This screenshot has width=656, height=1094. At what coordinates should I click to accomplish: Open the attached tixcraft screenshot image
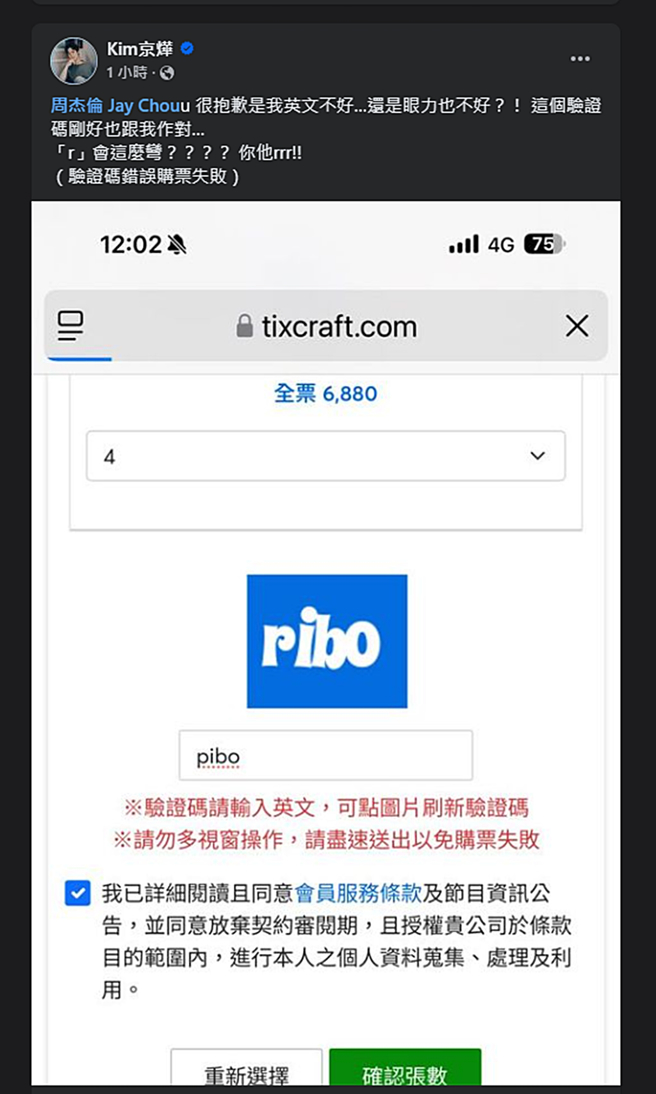point(326,640)
